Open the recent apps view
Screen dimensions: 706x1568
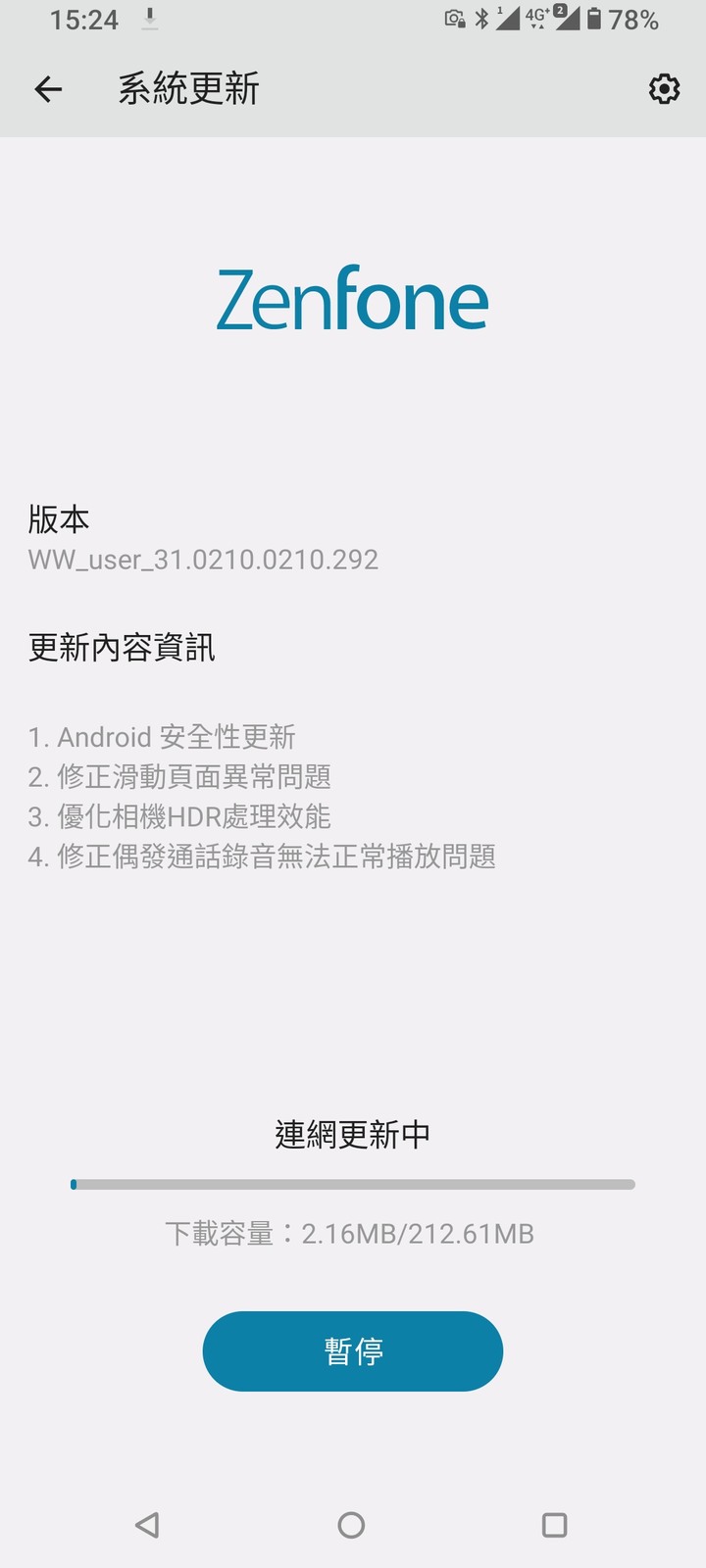pyautogui.click(x=554, y=1524)
